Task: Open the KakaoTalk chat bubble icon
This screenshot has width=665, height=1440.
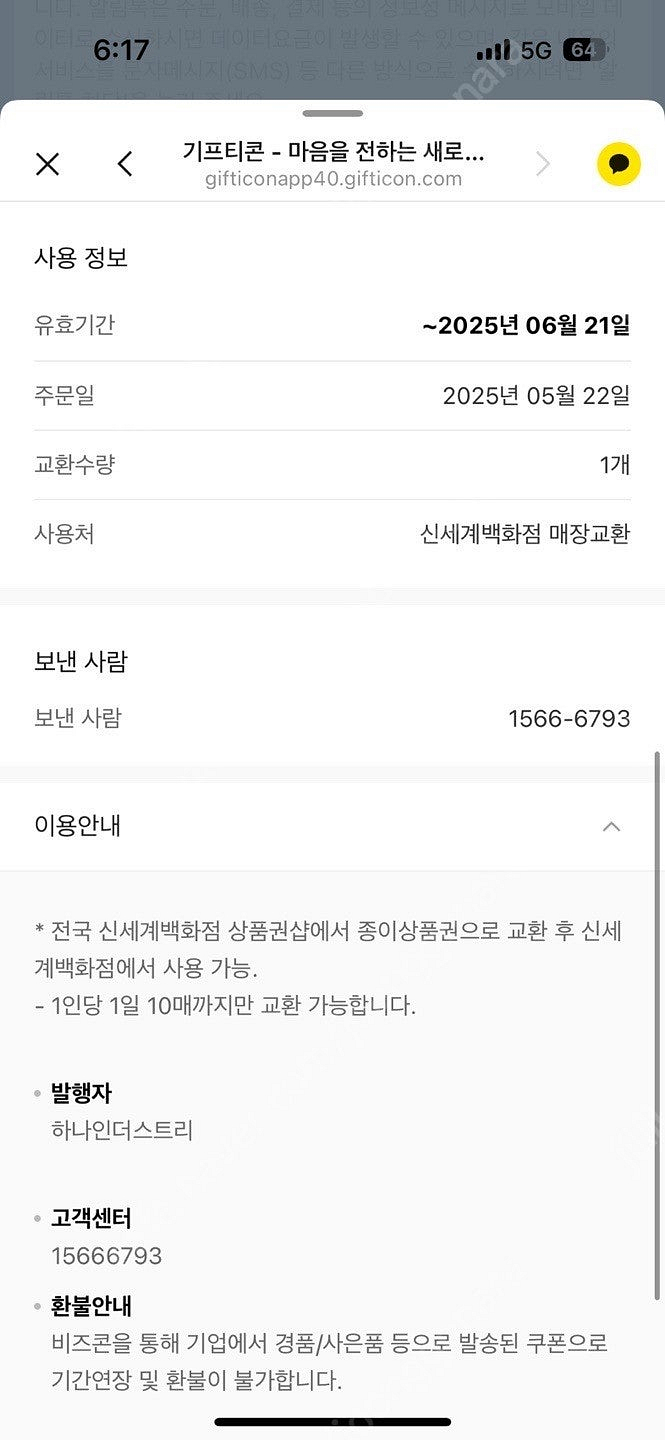Action: (618, 164)
